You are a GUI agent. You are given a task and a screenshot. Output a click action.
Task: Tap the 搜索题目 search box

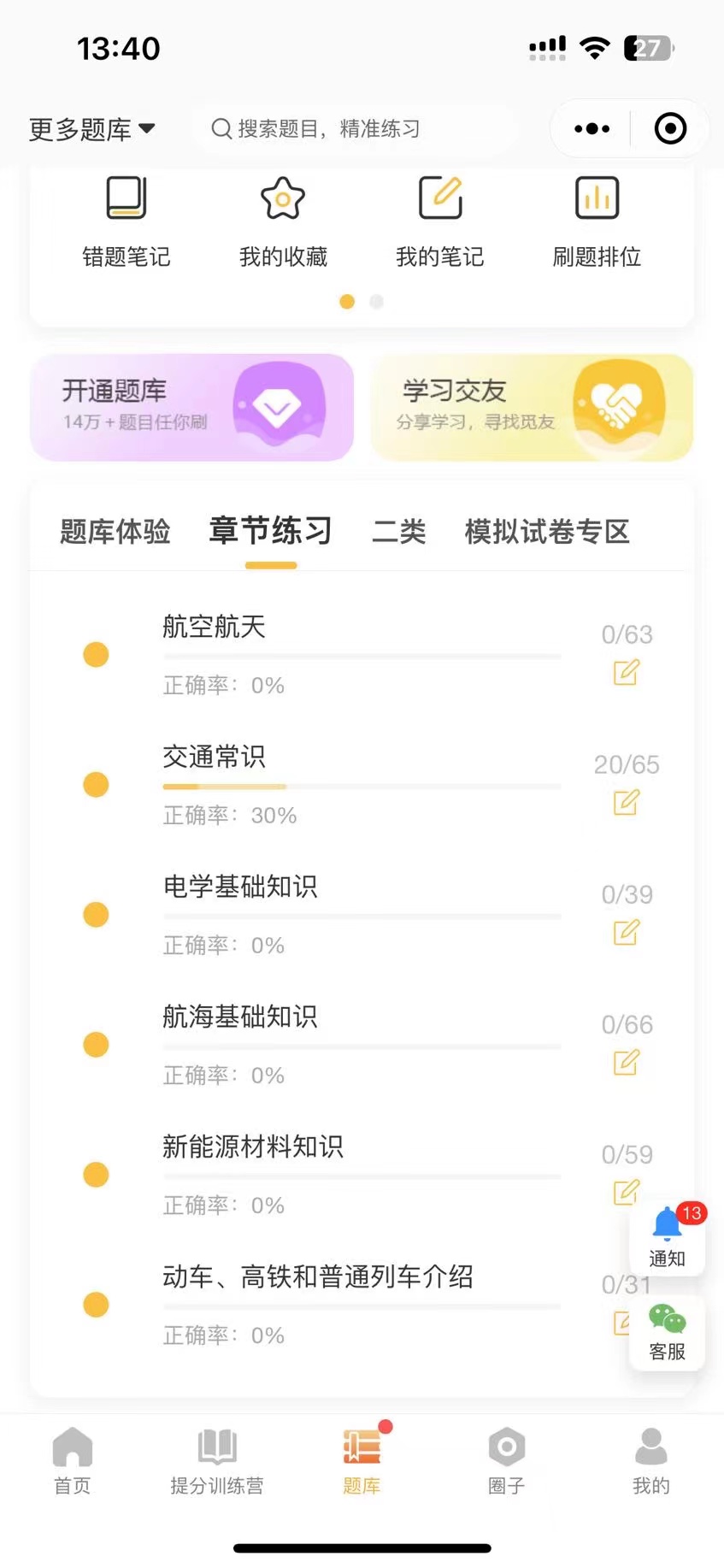click(356, 128)
